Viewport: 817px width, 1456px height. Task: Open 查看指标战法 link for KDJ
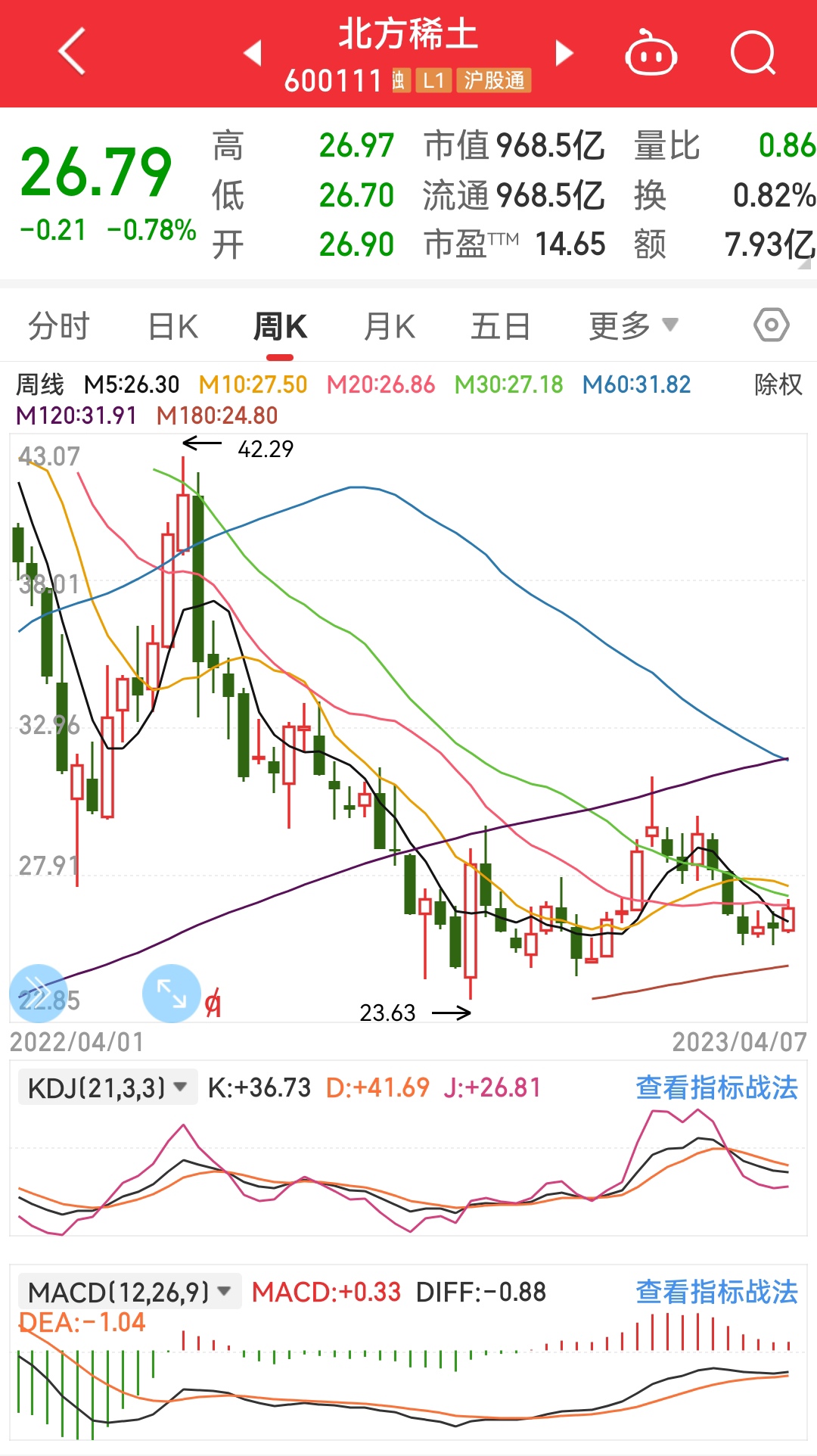tap(716, 1088)
